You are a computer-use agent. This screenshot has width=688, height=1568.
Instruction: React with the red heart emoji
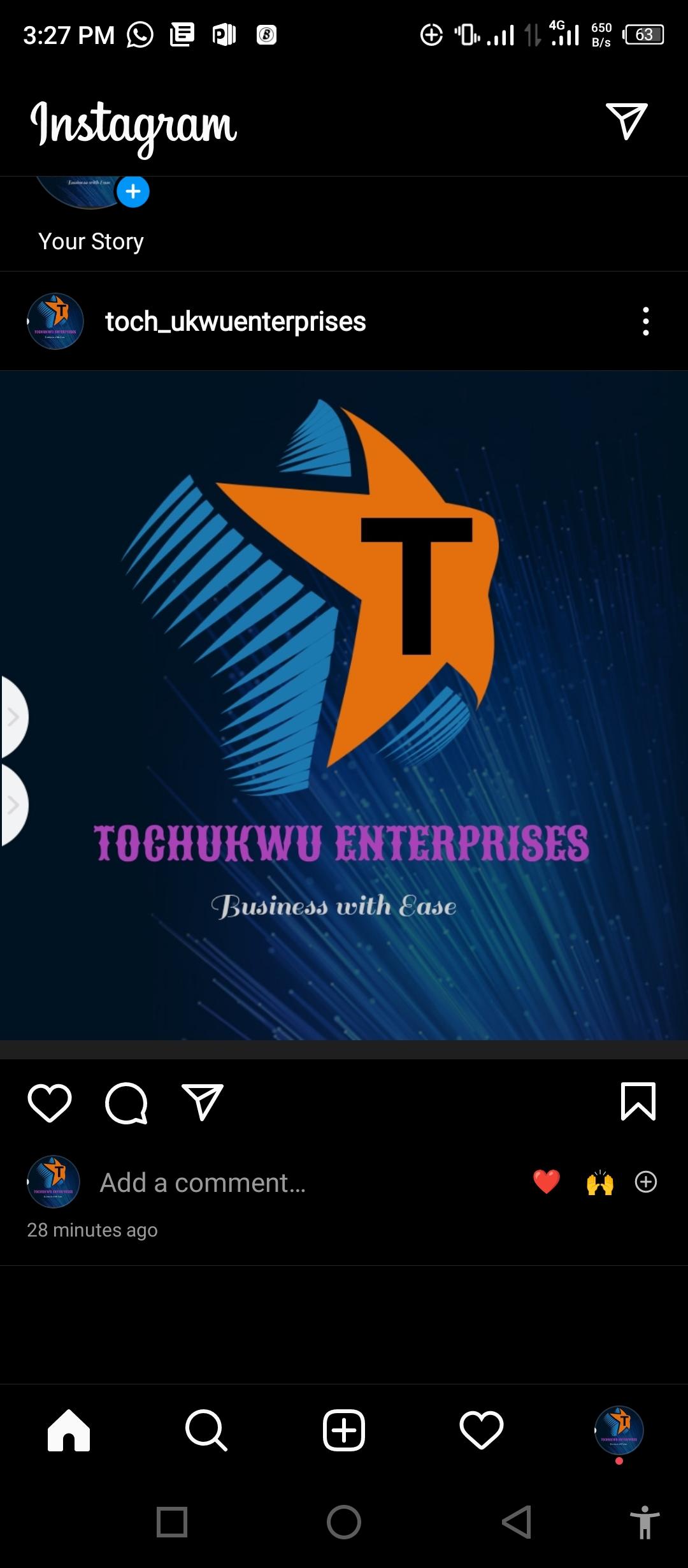pos(547,1182)
